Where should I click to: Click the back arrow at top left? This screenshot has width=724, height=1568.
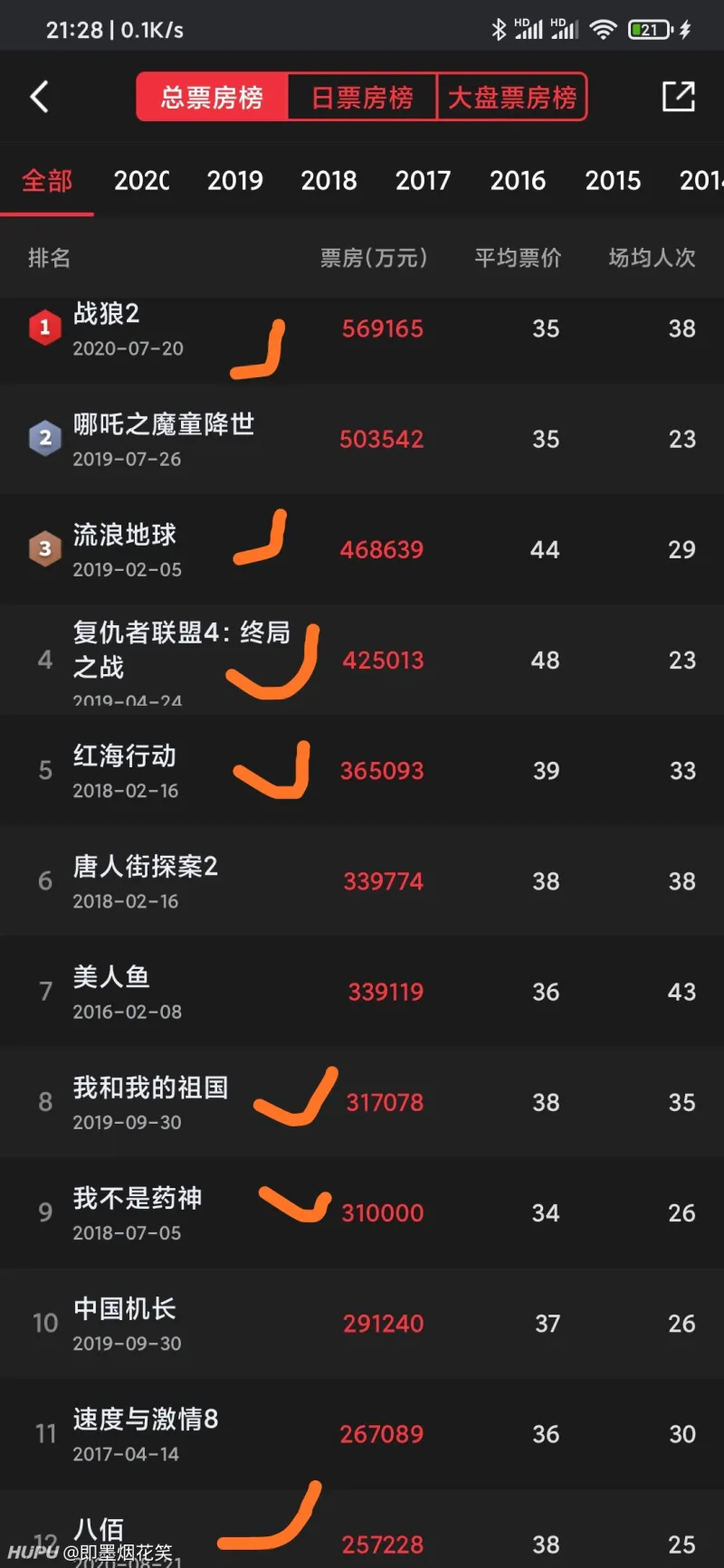tap(38, 97)
